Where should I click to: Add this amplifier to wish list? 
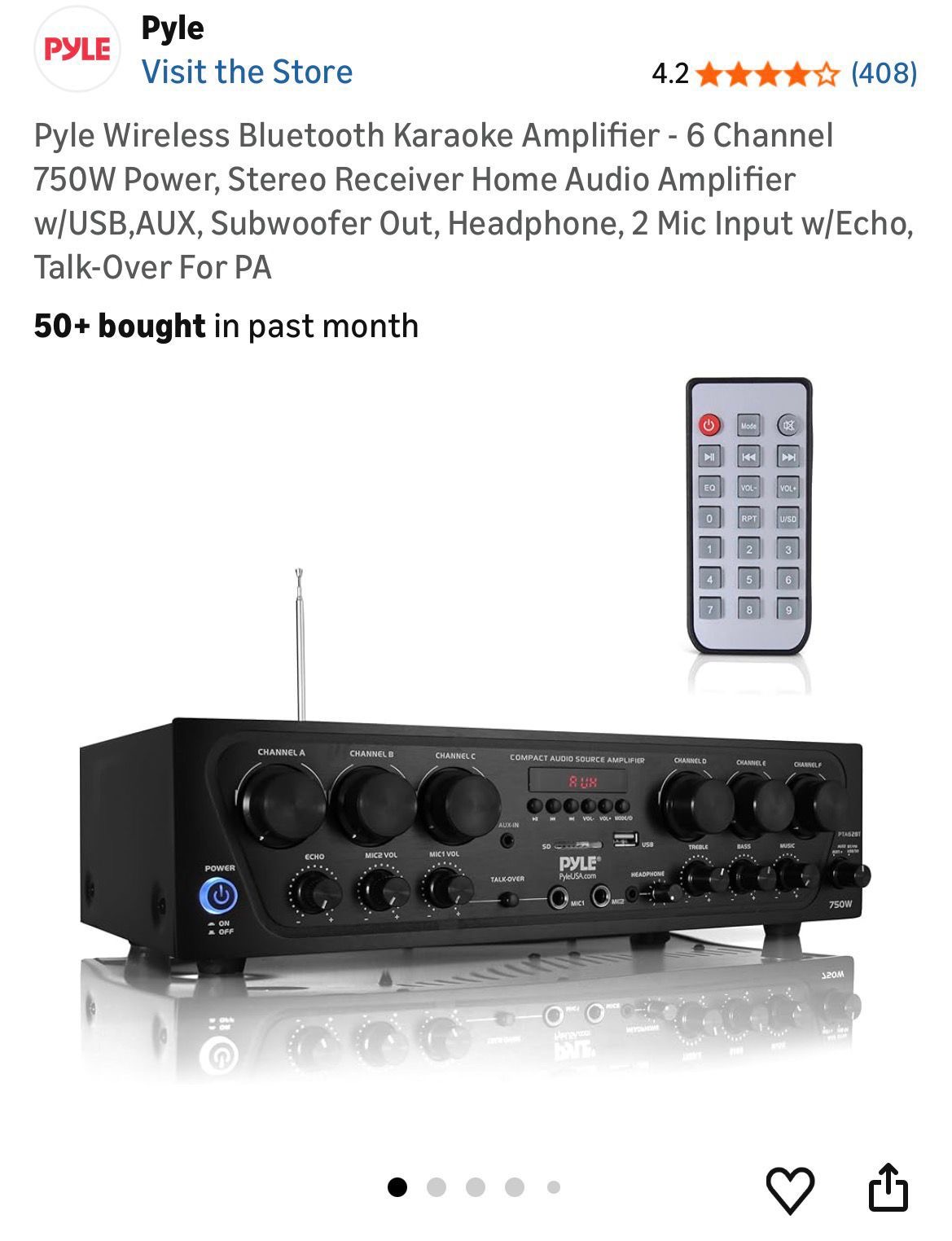pos(790,1190)
